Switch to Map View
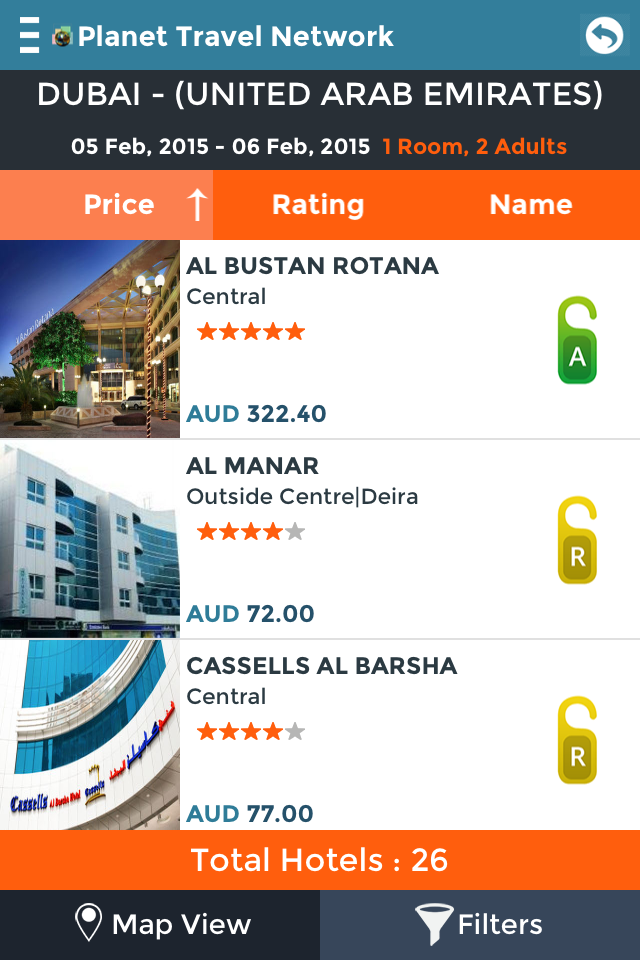 pyautogui.click(x=160, y=924)
